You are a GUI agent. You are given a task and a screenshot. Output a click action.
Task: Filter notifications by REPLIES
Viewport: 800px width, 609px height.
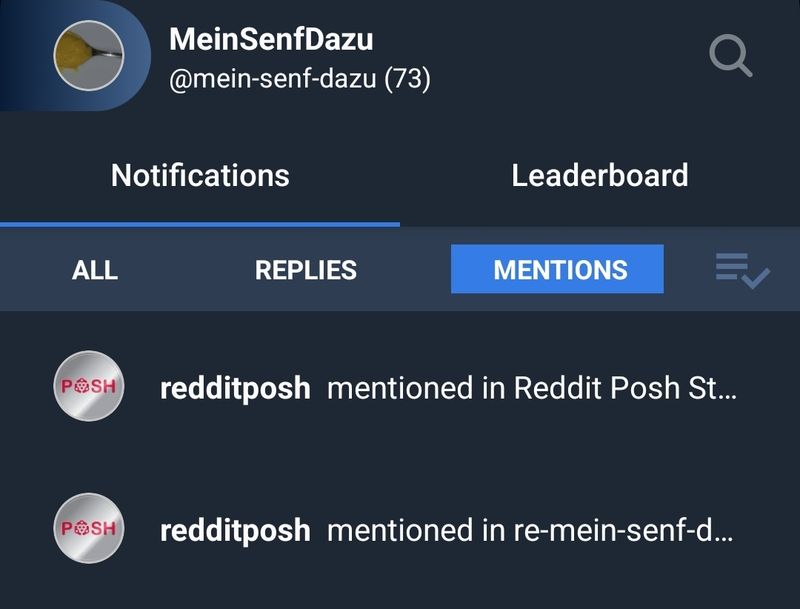point(306,269)
